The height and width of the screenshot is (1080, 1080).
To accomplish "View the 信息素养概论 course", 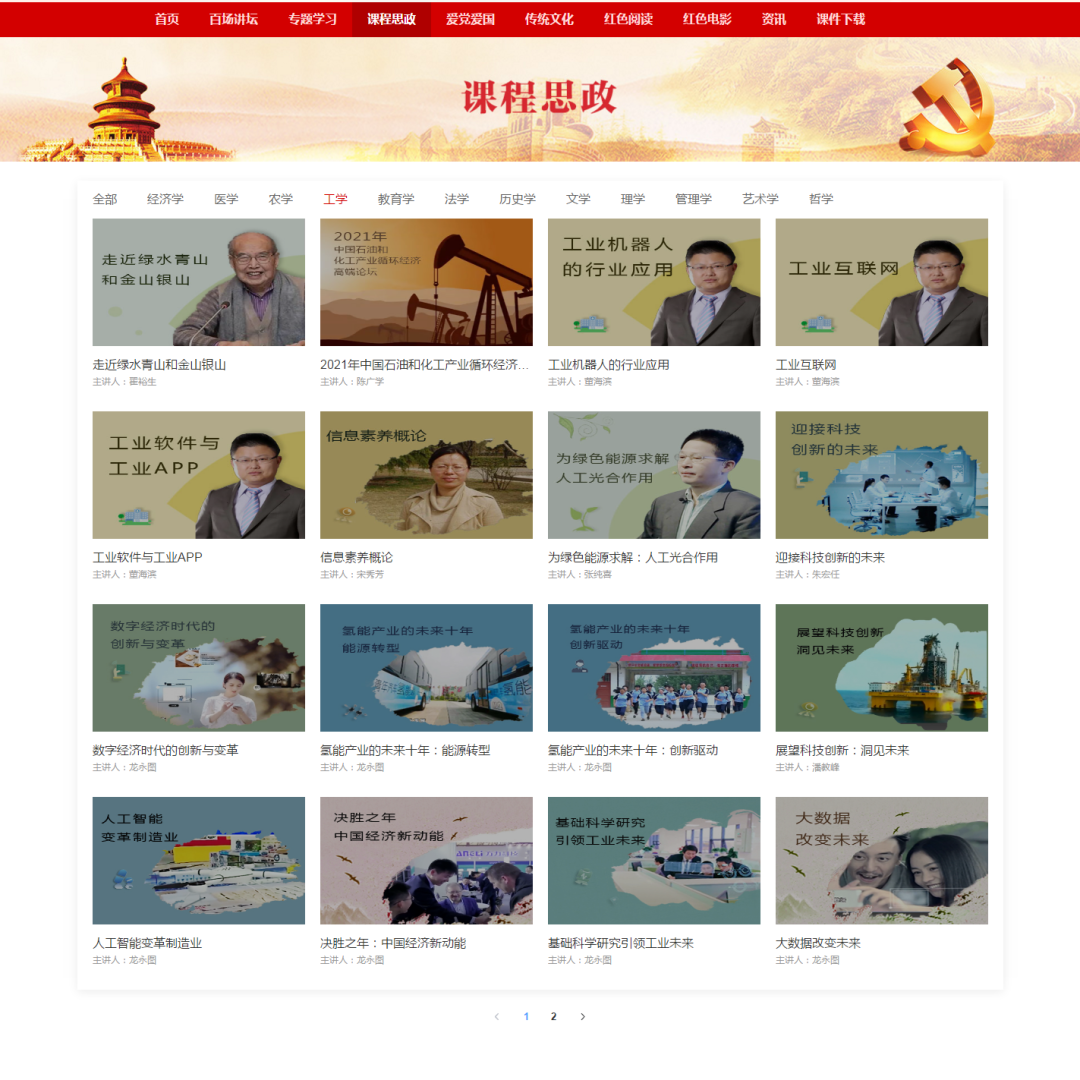I will (x=426, y=475).
